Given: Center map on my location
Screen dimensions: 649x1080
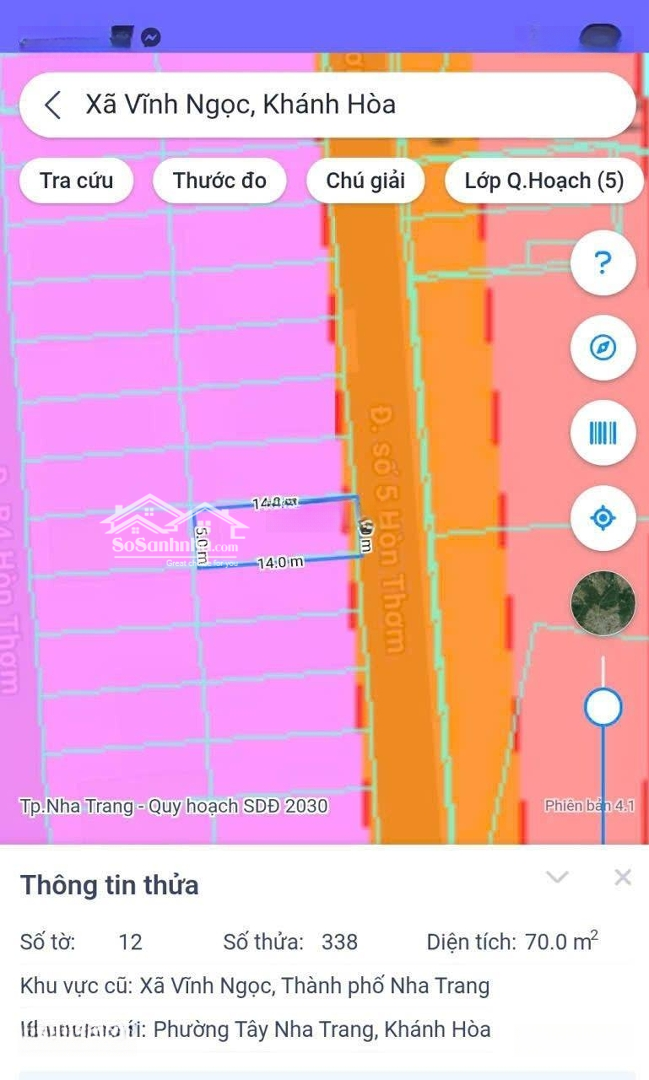Looking at the screenshot, I should coord(602,518).
